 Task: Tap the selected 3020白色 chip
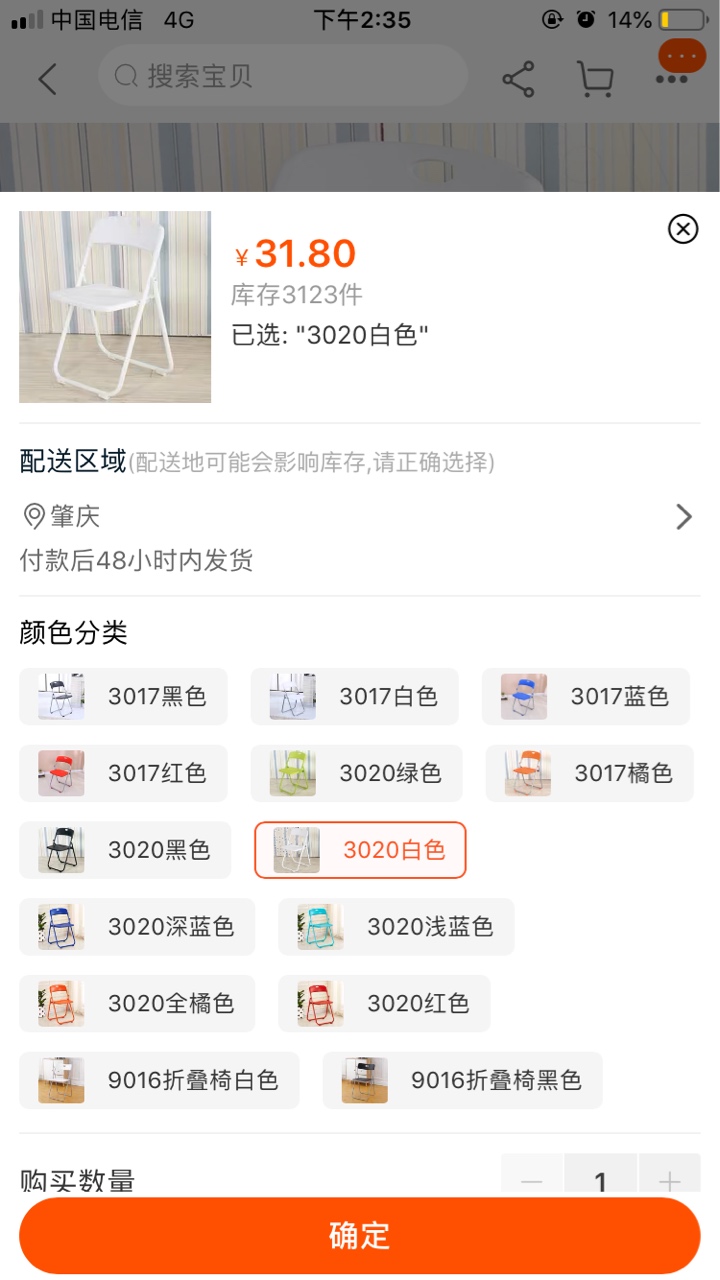point(360,850)
